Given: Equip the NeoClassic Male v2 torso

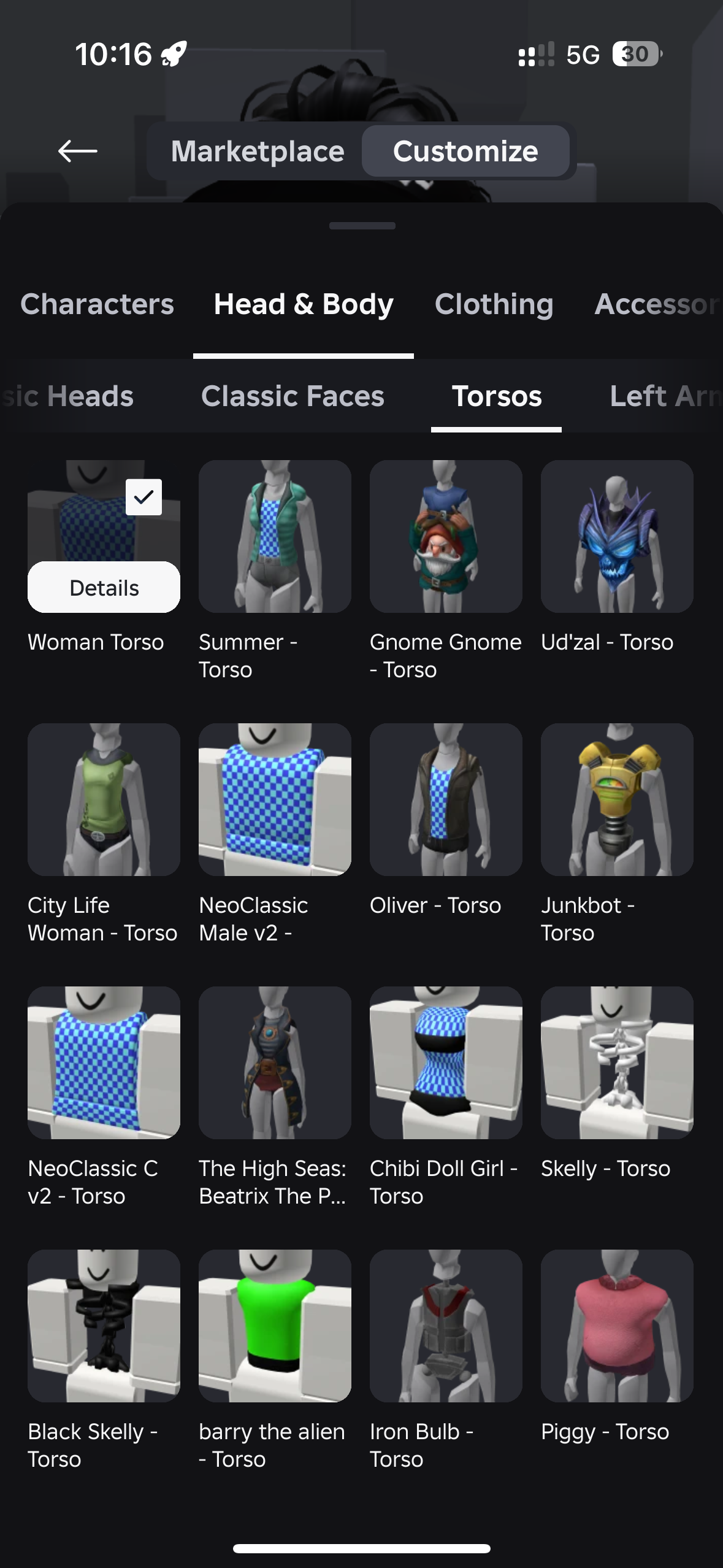Looking at the screenshot, I should (x=275, y=799).
